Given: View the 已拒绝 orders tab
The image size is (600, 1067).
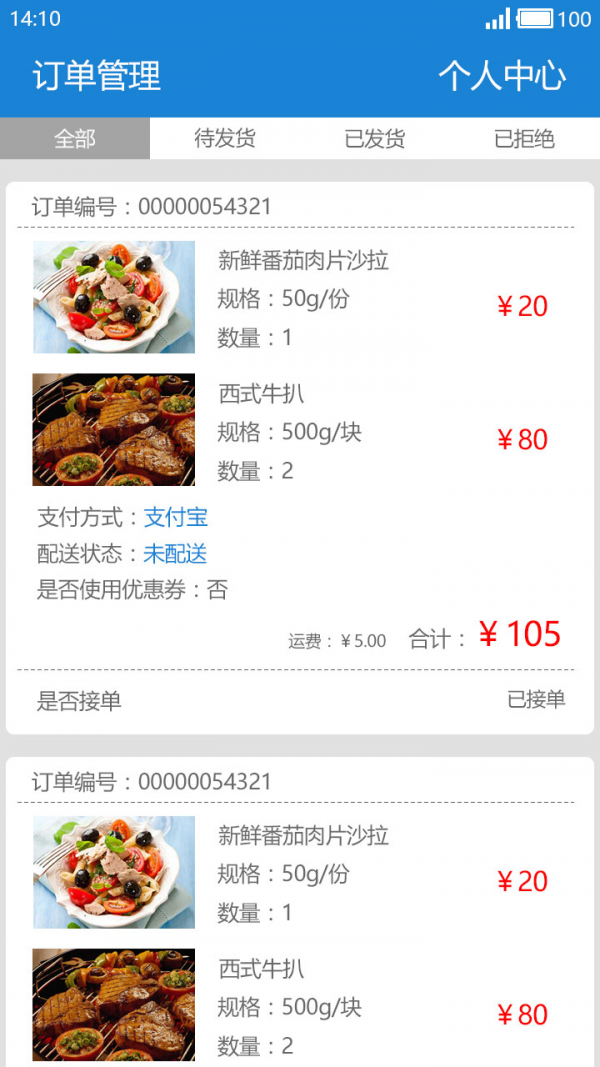Looking at the screenshot, I should [x=525, y=139].
